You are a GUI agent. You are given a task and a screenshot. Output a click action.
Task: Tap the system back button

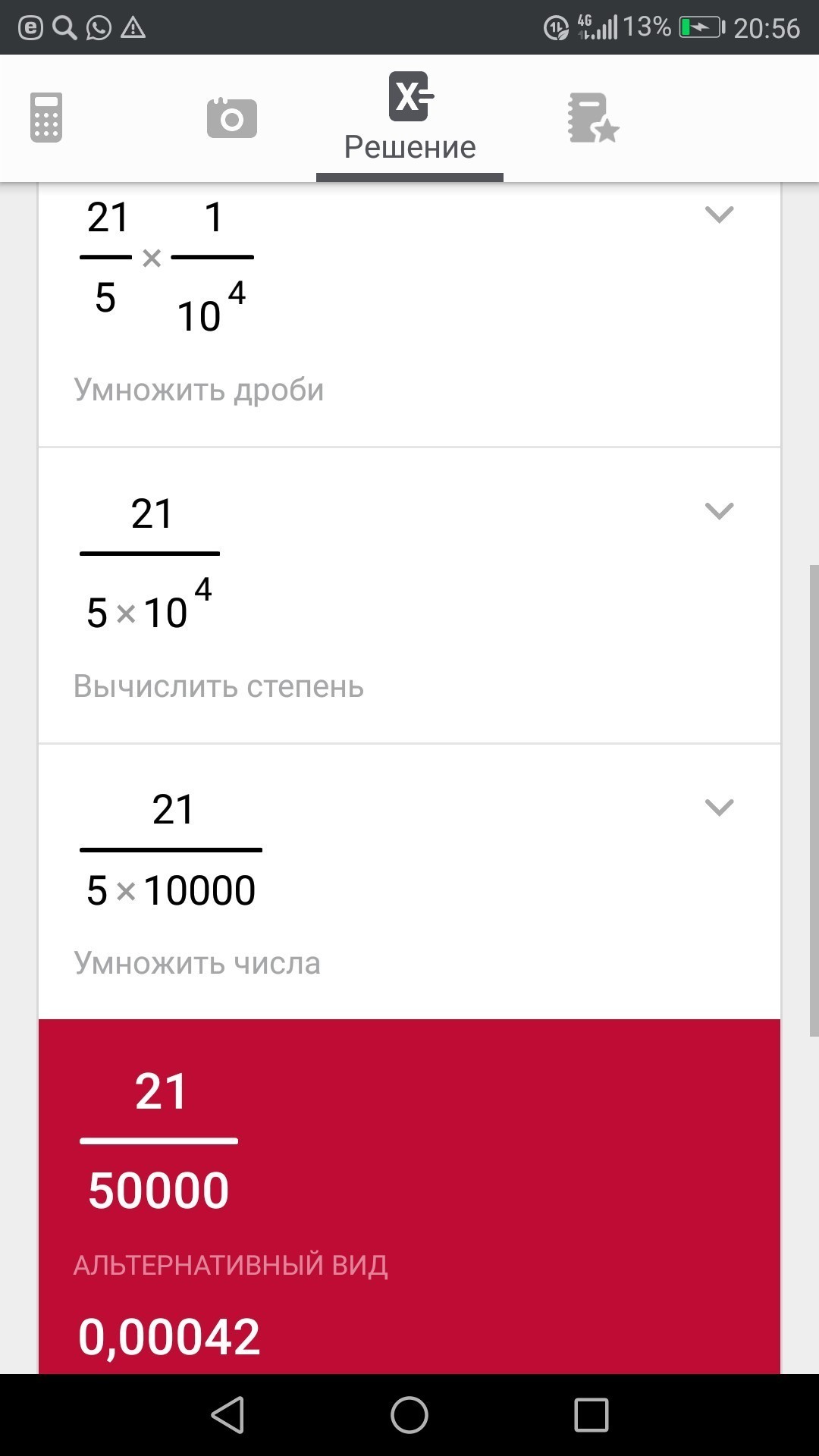coord(227,1415)
